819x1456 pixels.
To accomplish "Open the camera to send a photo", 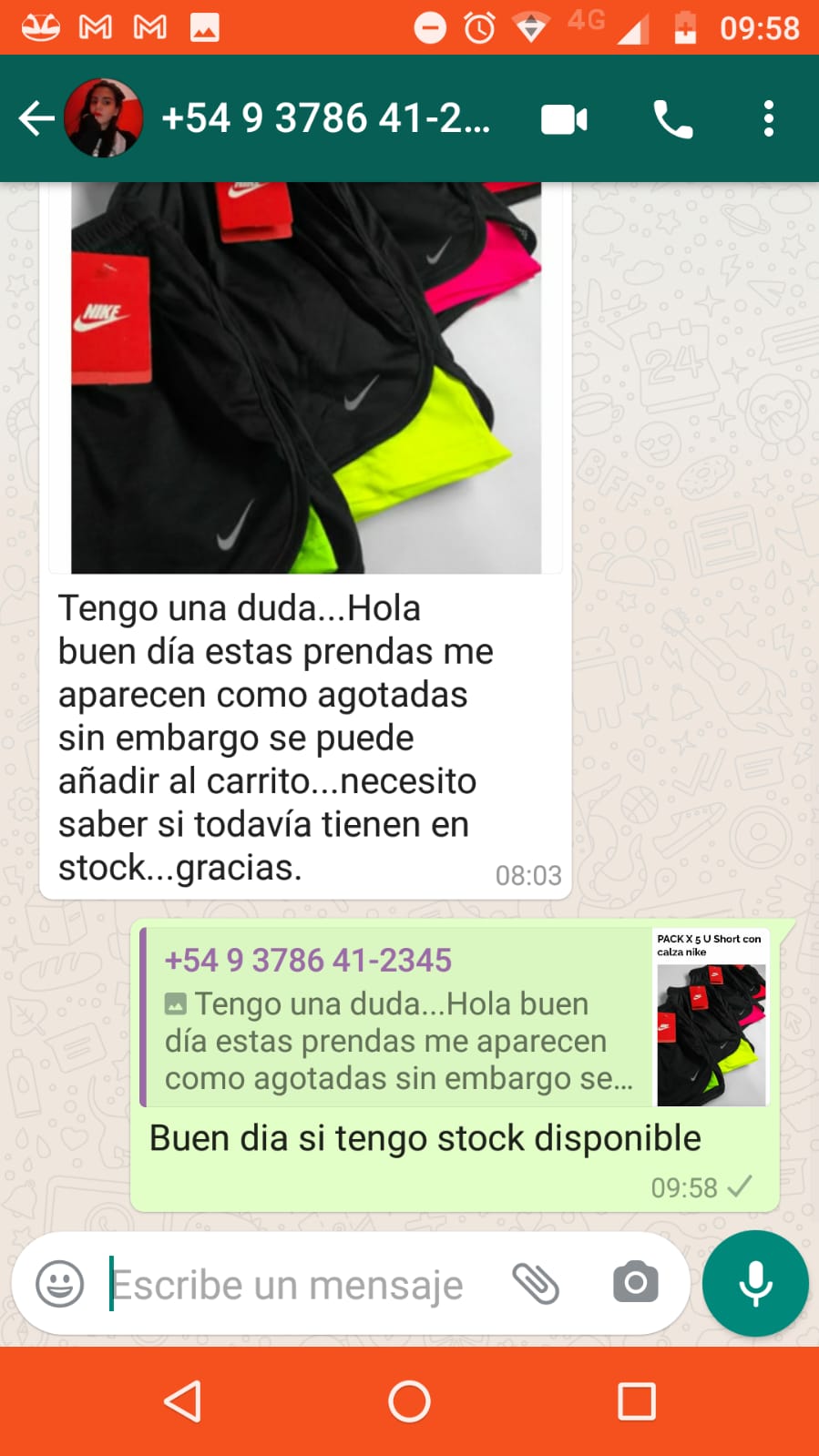I will (635, 1283).
